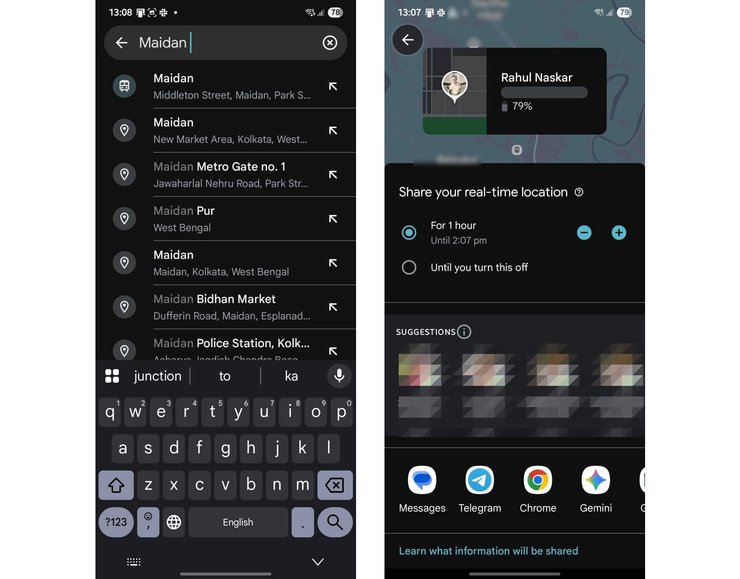740x579 pixels.
Task: Tap the voice input microphone on keyboard
Action: tap(339, 375)
